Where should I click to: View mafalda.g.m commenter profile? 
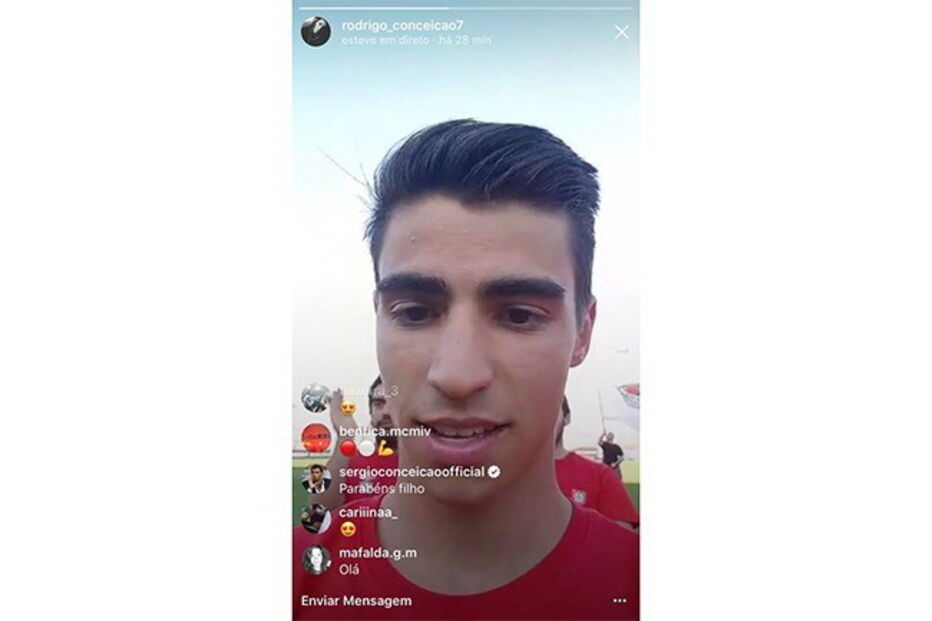click(316, 559)
